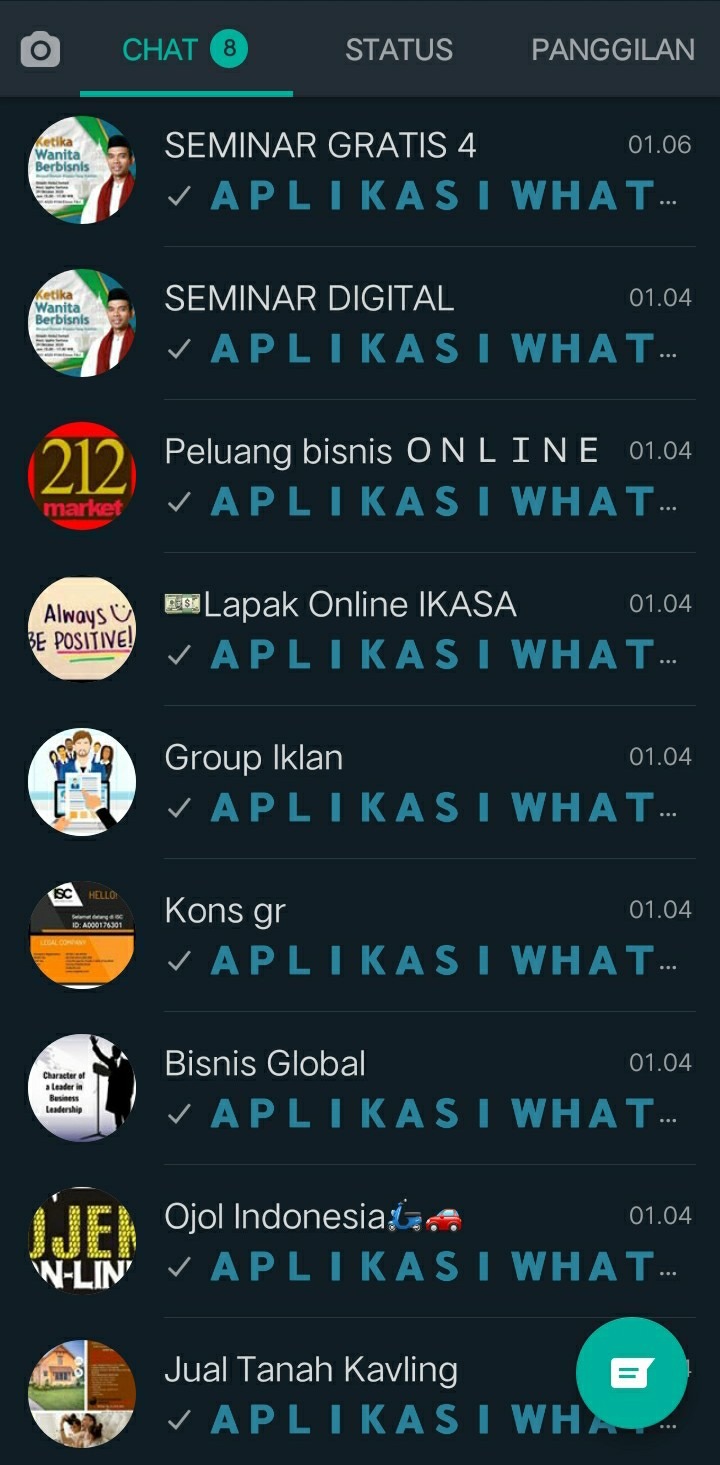This screenshot has width=720, height=1465.
Task: Switch to the PANGGILAN tab
Action: click(x=612, y=50)
